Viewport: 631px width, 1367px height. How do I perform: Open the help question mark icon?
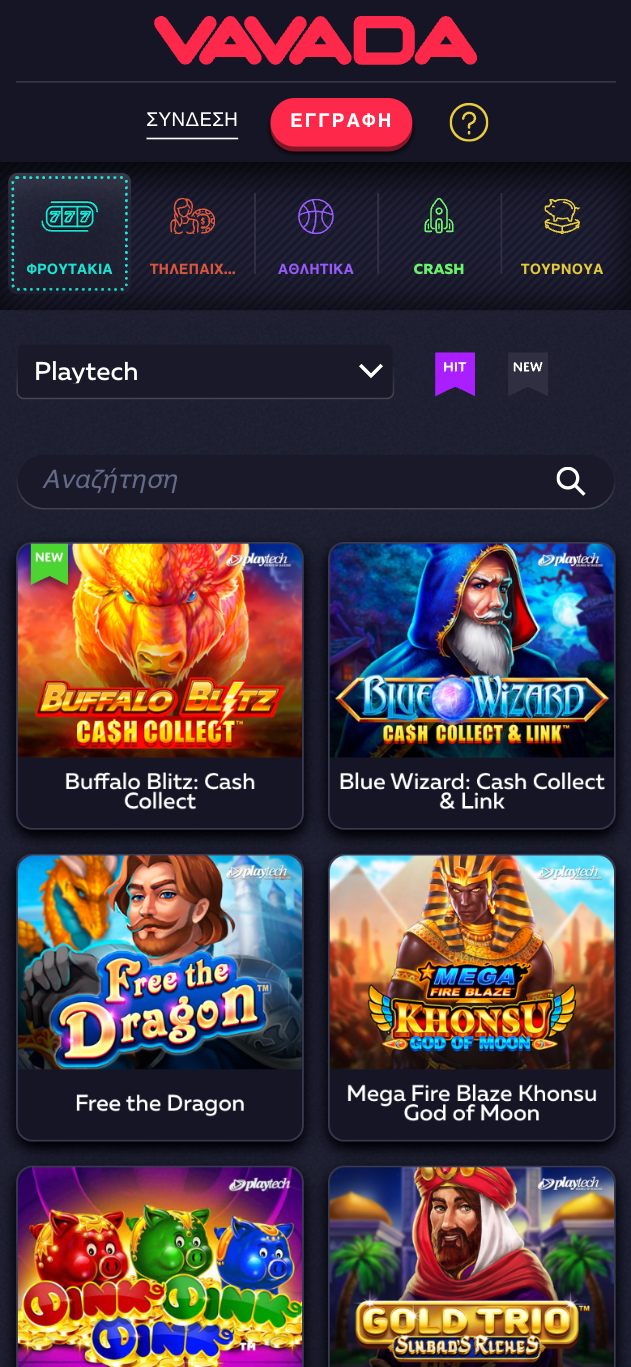pos(469,123)
